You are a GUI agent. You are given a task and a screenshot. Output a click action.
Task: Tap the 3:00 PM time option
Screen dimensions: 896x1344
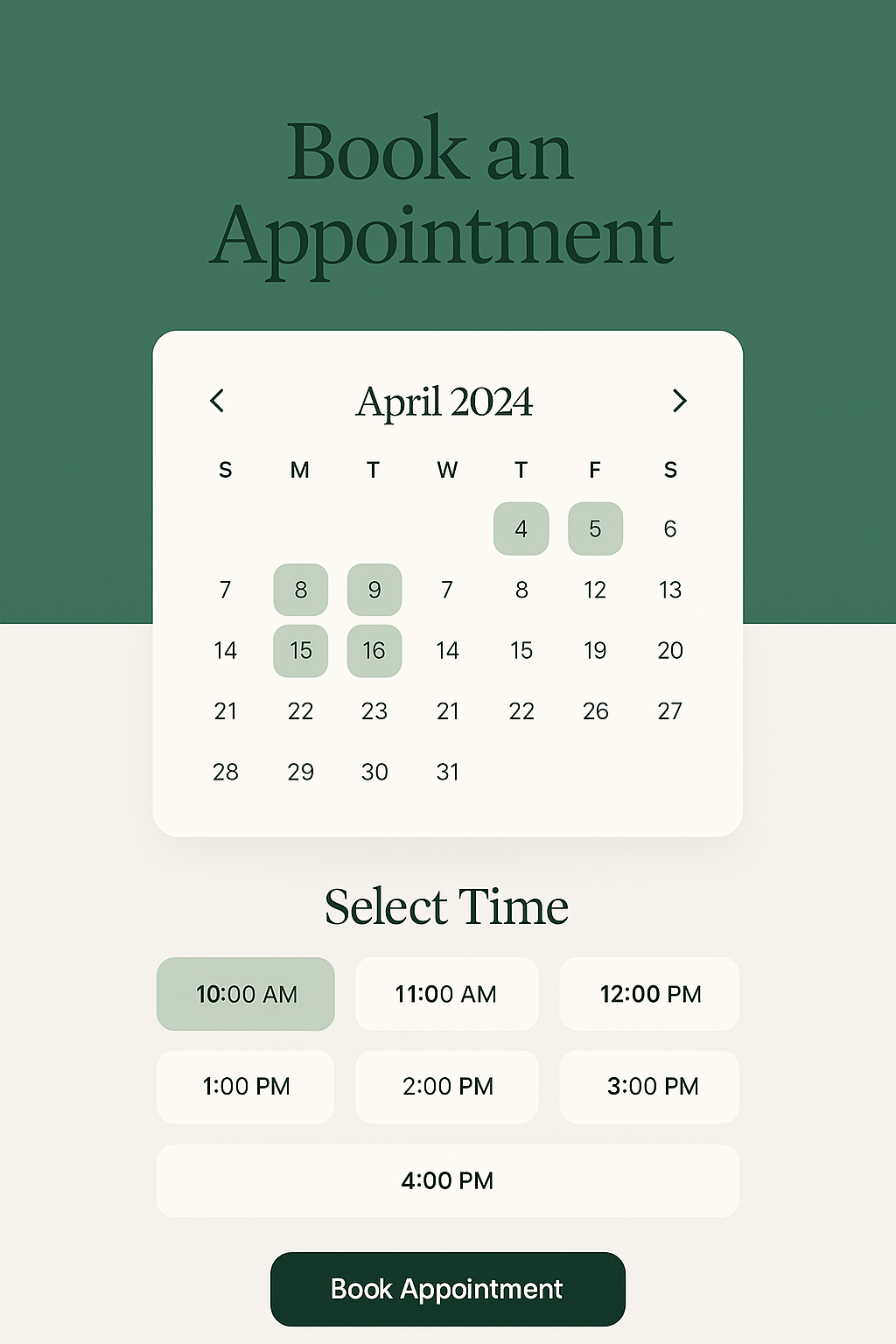(x=649, y=1087)
